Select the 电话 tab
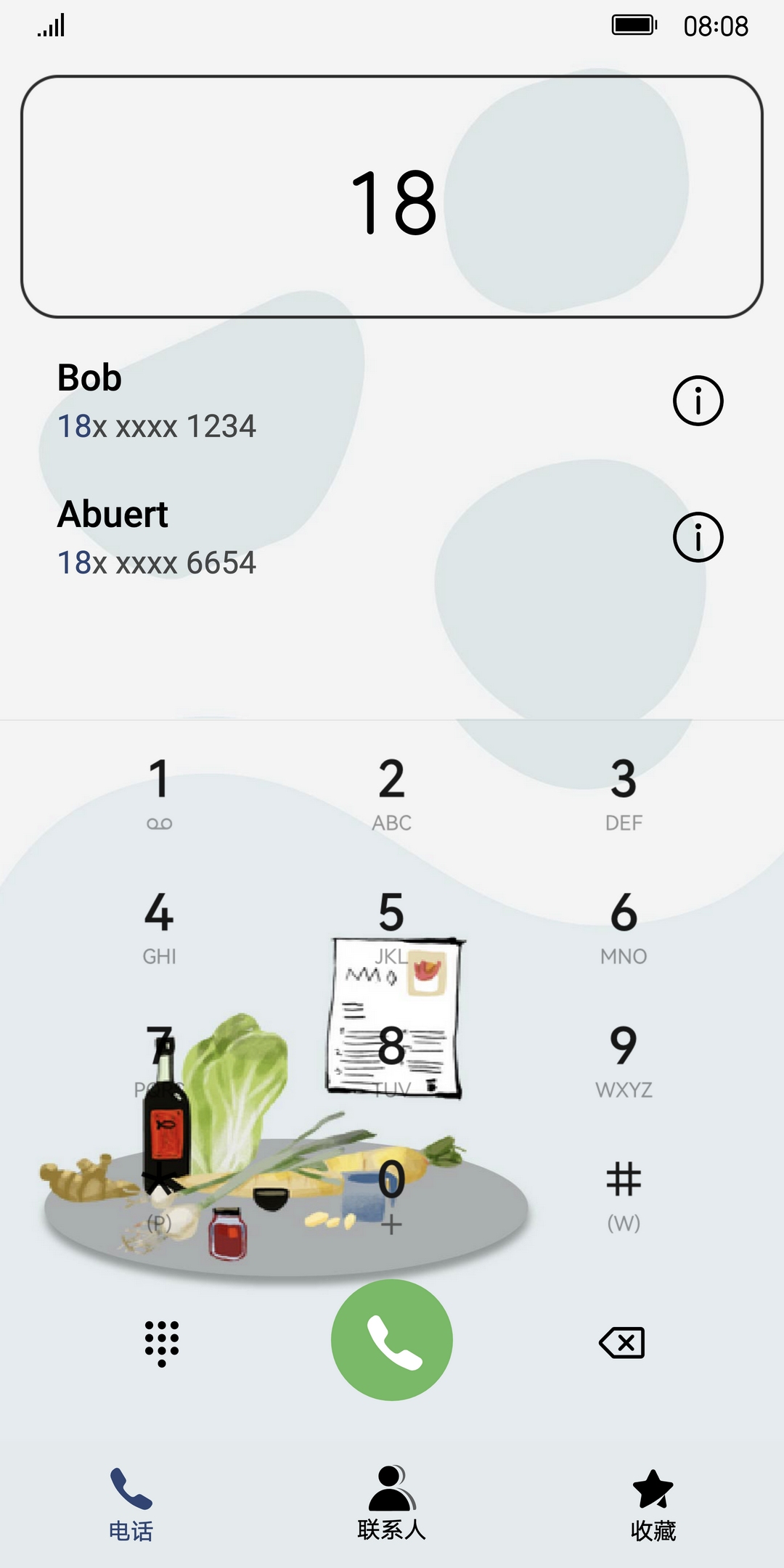784x1568 pixels. pyautogui.click(x=131, y=1504)
